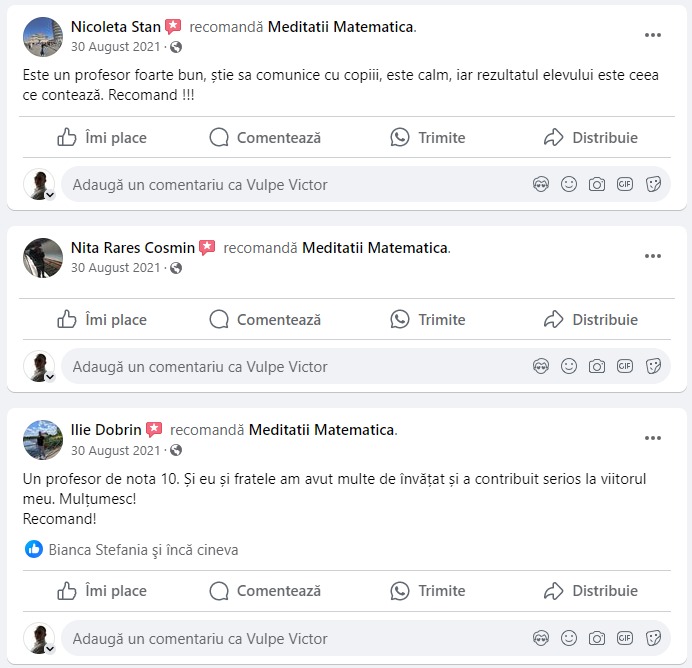The image size is (692, 668).
Task: Send Nicoleta Stan's post via WhatsApp
Action: point(428,138)
